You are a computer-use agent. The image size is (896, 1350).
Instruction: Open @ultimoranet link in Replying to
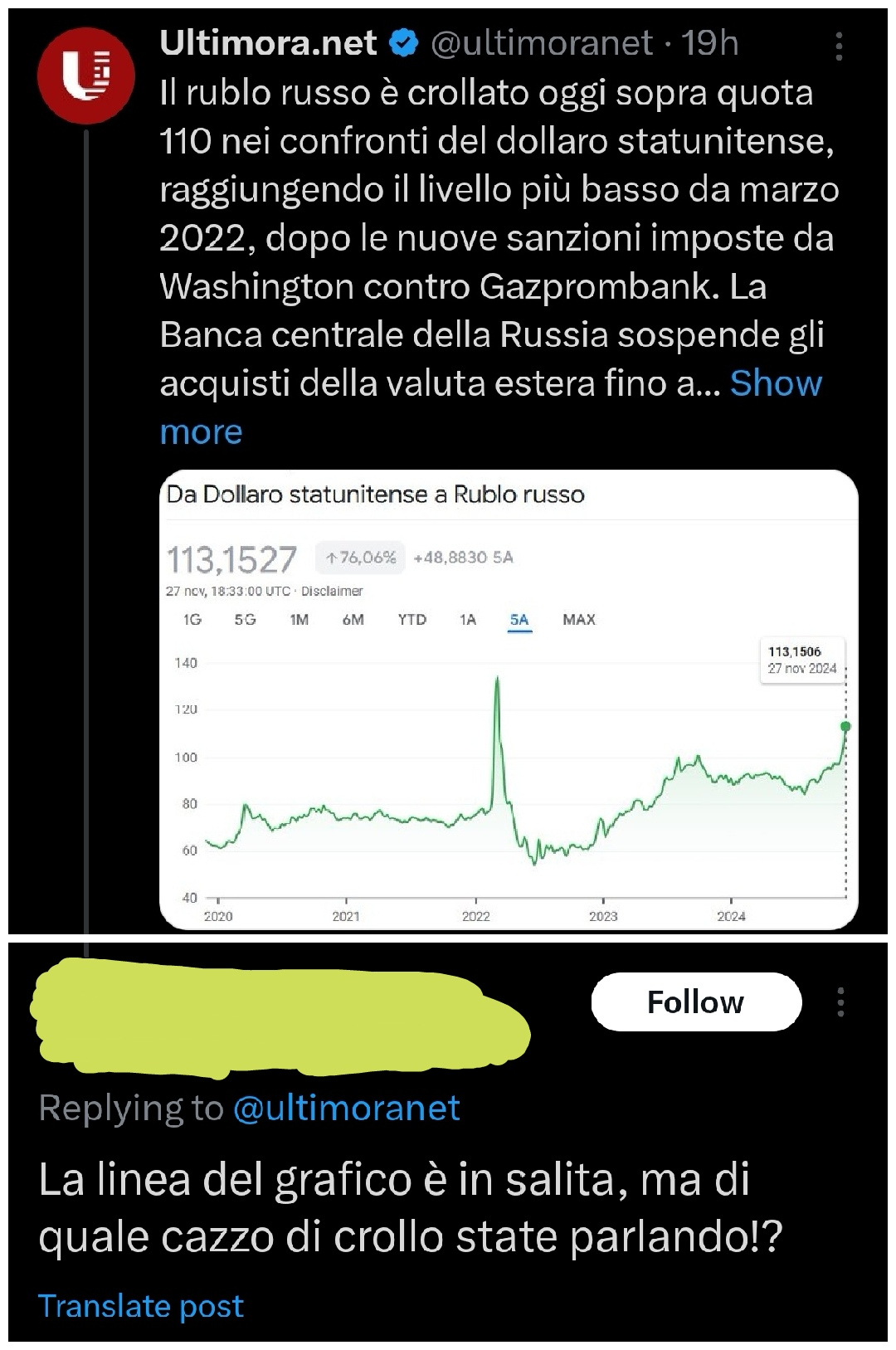346,1108
